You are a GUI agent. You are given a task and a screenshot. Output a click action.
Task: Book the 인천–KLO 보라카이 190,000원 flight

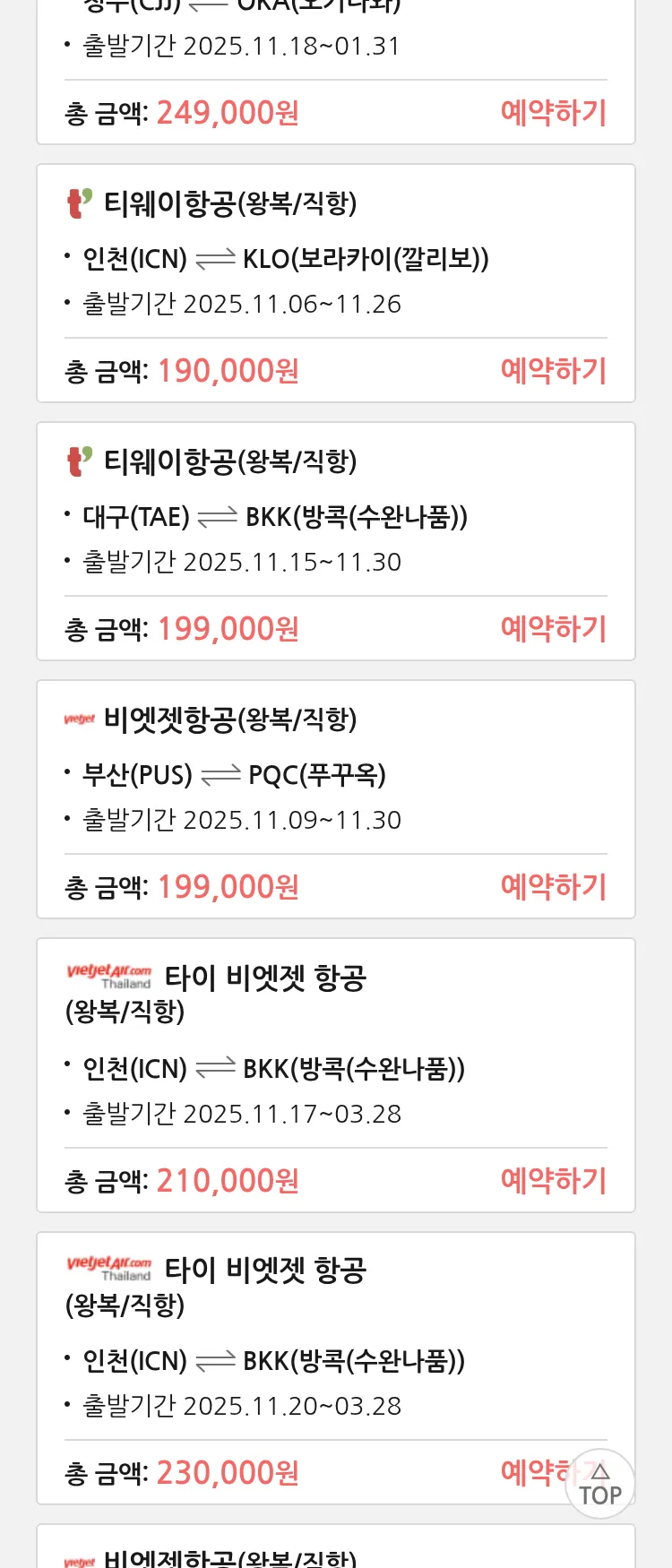(x=553, y=371)
